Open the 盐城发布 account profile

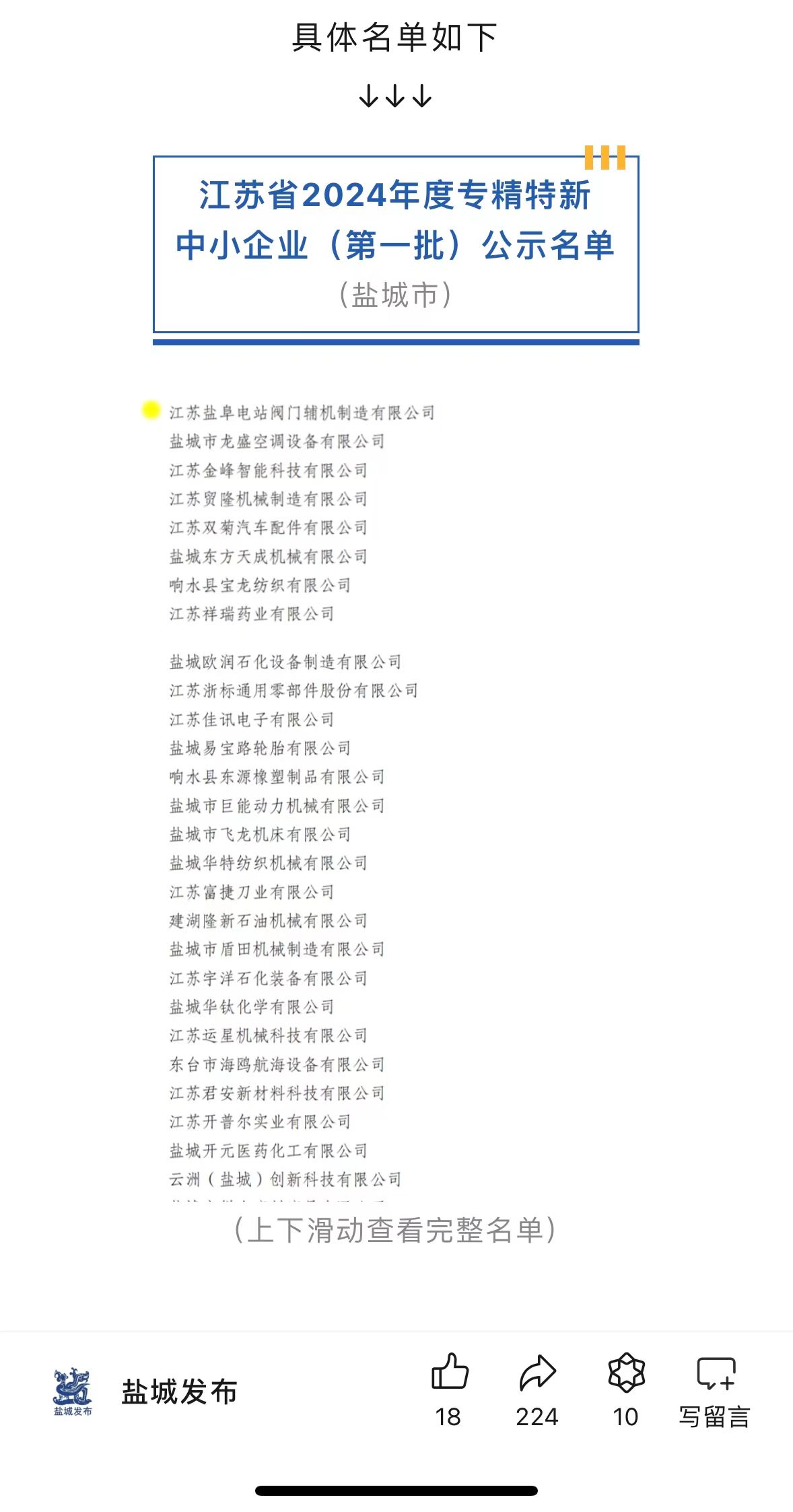(178, 1391)
